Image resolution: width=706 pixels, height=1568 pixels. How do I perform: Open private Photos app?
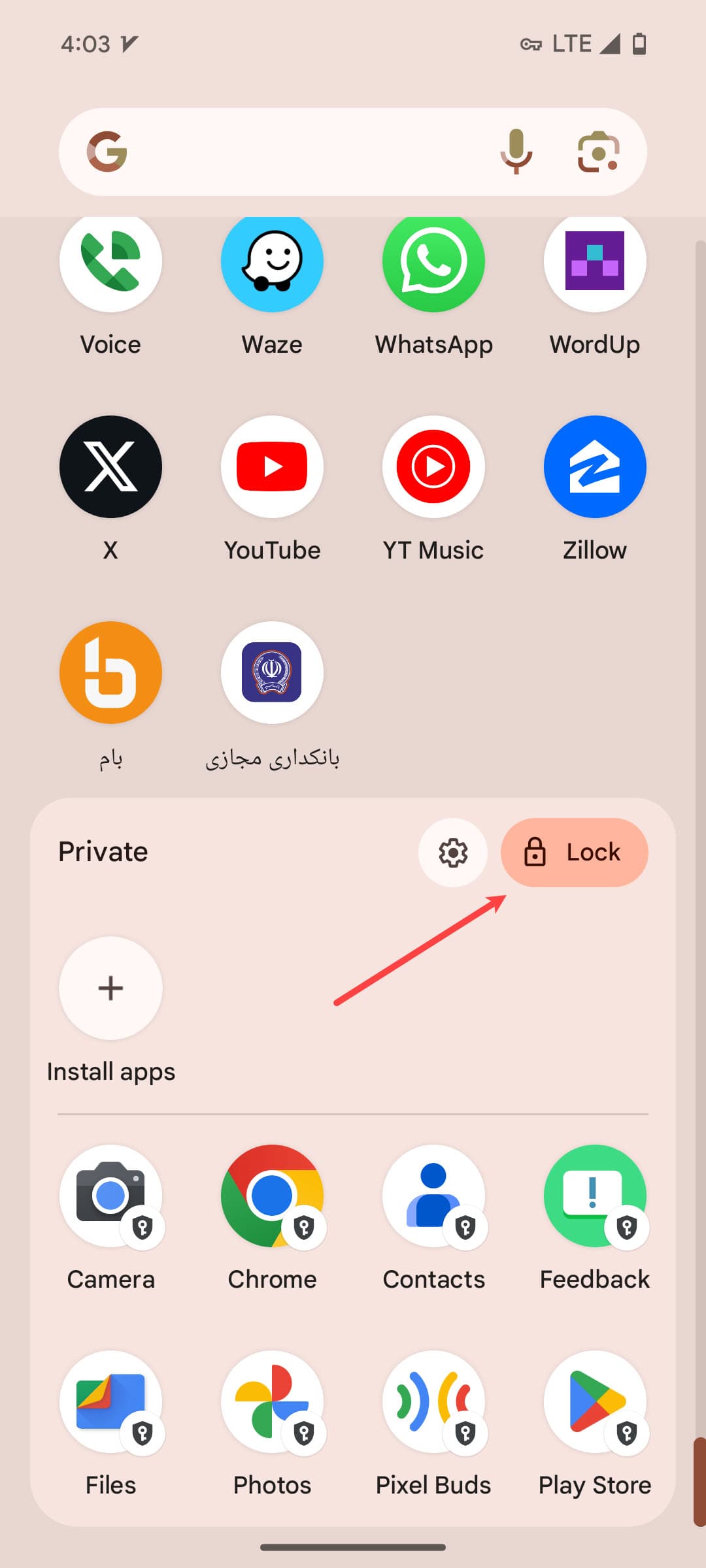tap(272, 1401)
